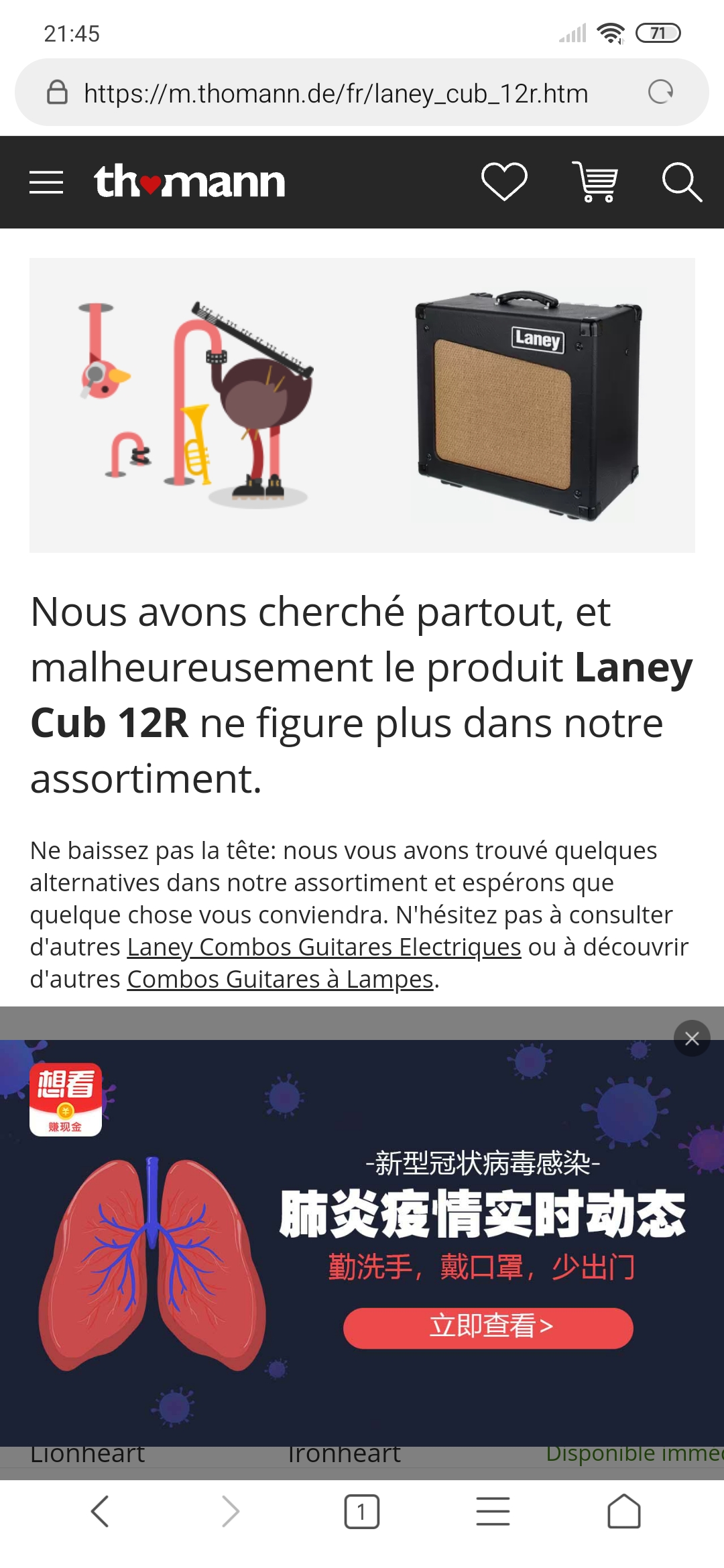Tap the URL address bar
The height and width of the screenshot is (1568, 724).
pyautogui.click(x=335, y=93)
